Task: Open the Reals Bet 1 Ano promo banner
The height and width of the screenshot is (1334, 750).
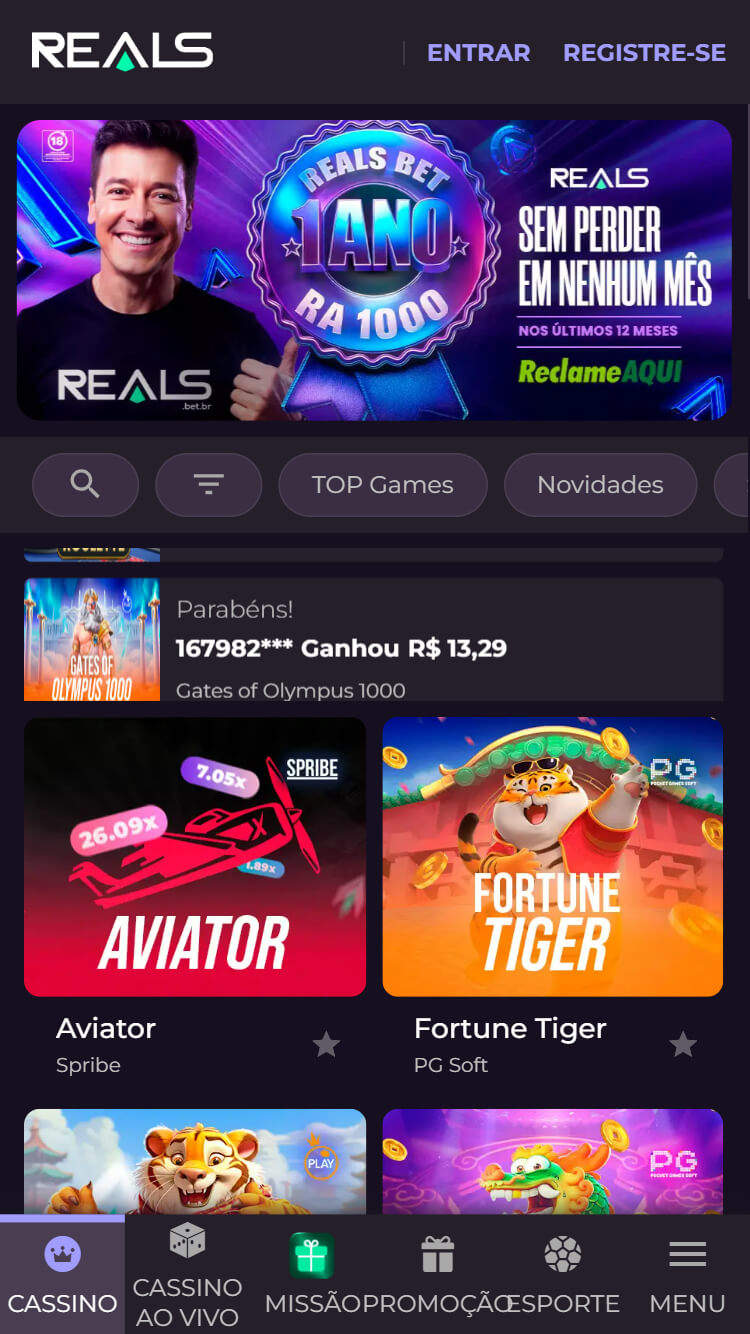Action: coord(374,270)
